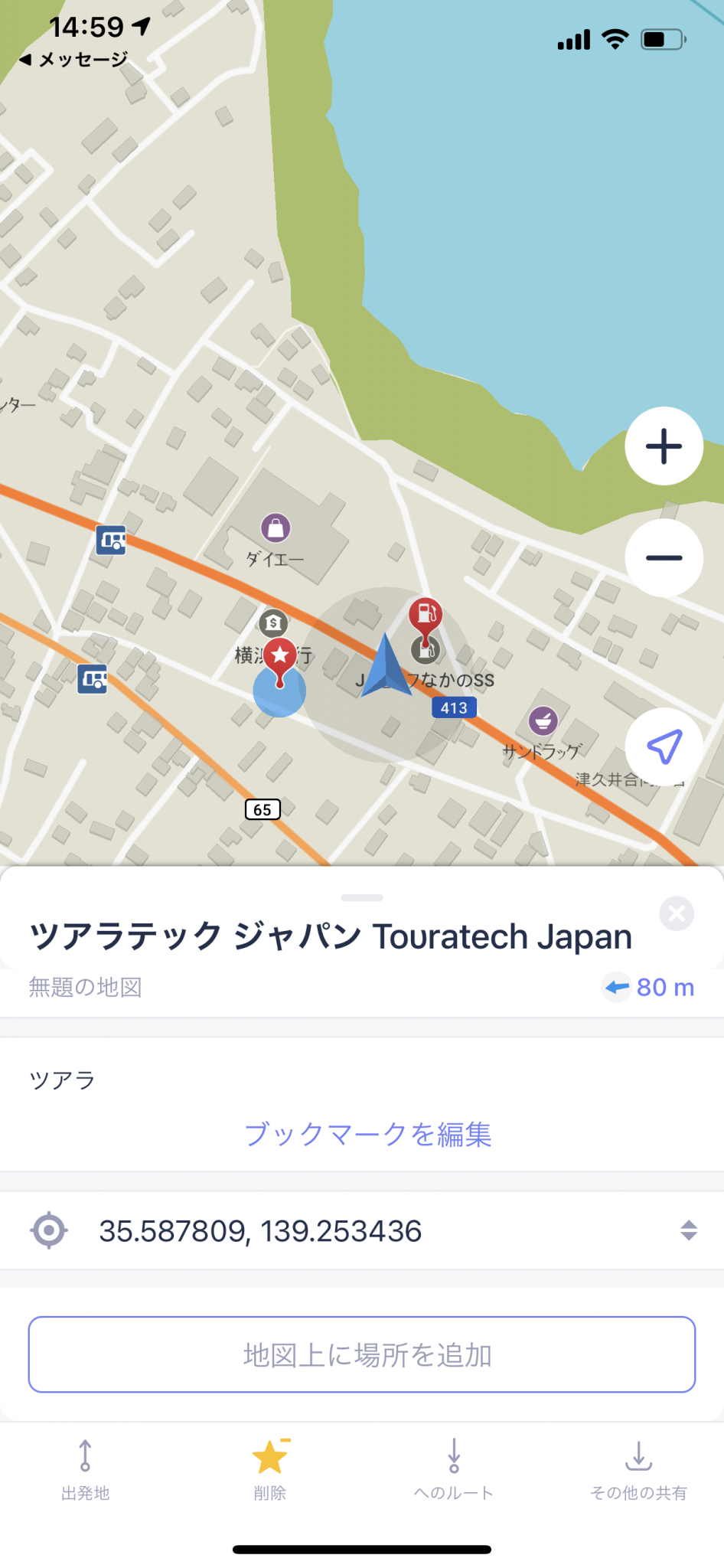Select the サンドラッグ pharmacy POI icon
Image resolution: width=724 pixels, height=1568 pixels.
[543, 720]
